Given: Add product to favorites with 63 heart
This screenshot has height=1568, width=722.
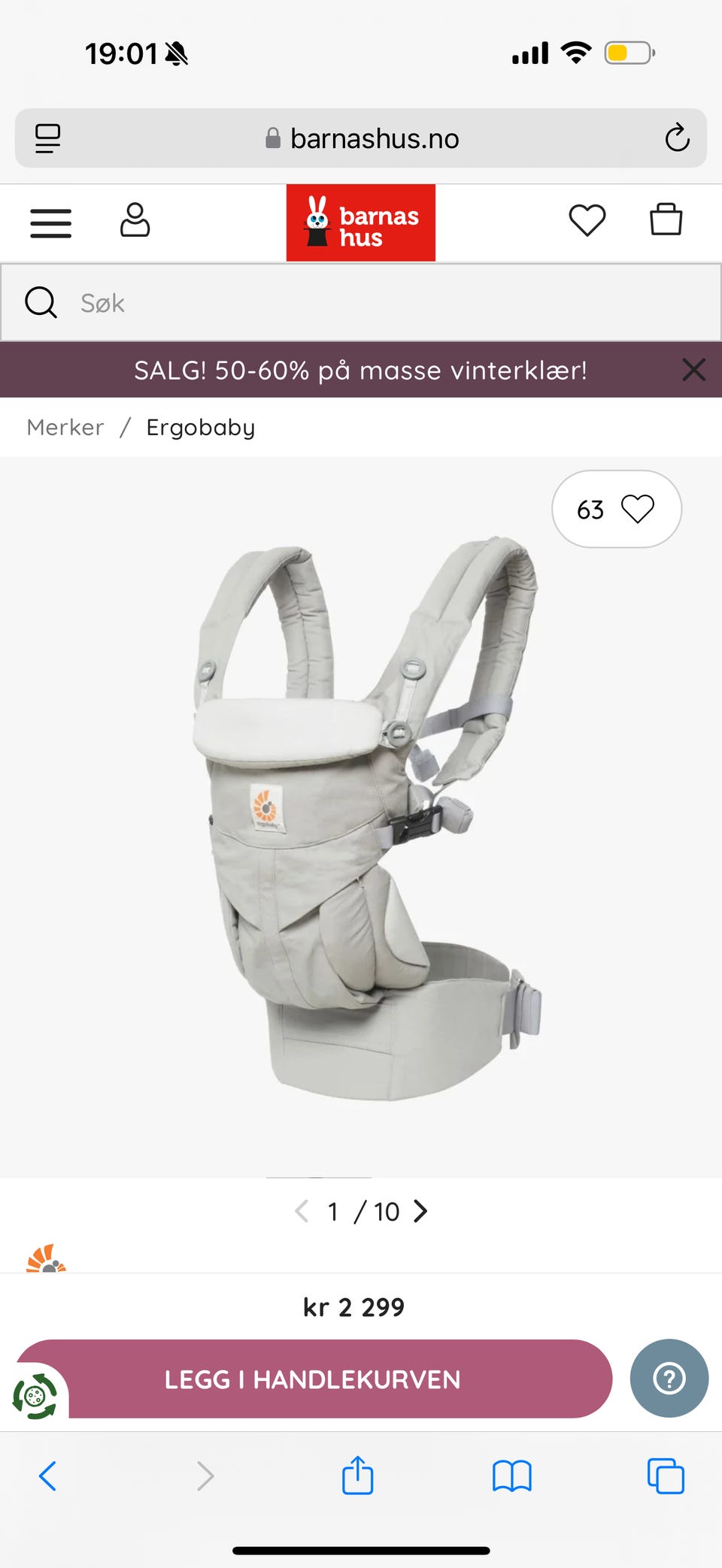Looking at the screenshot, I should point(617,509).
